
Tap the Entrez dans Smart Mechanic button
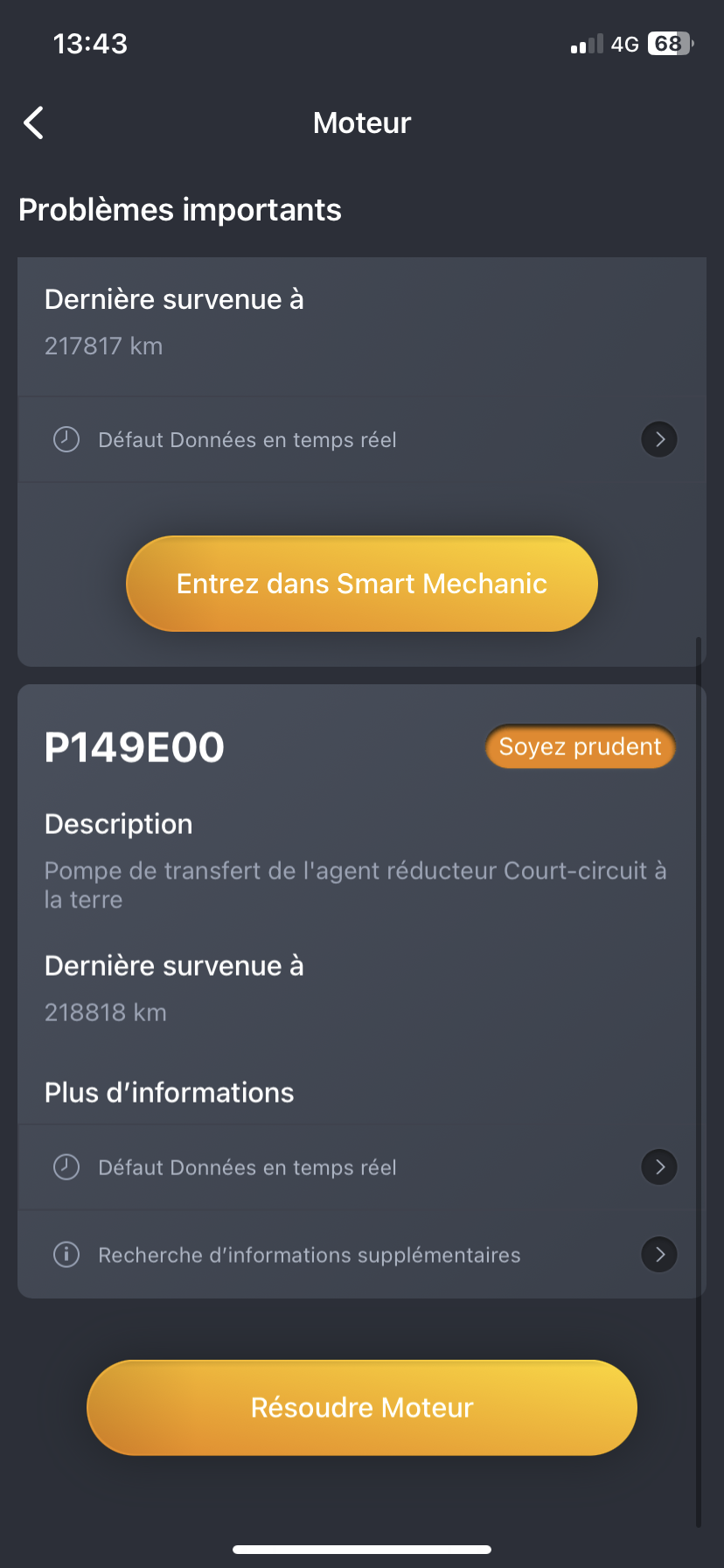(x=362, y=584)
